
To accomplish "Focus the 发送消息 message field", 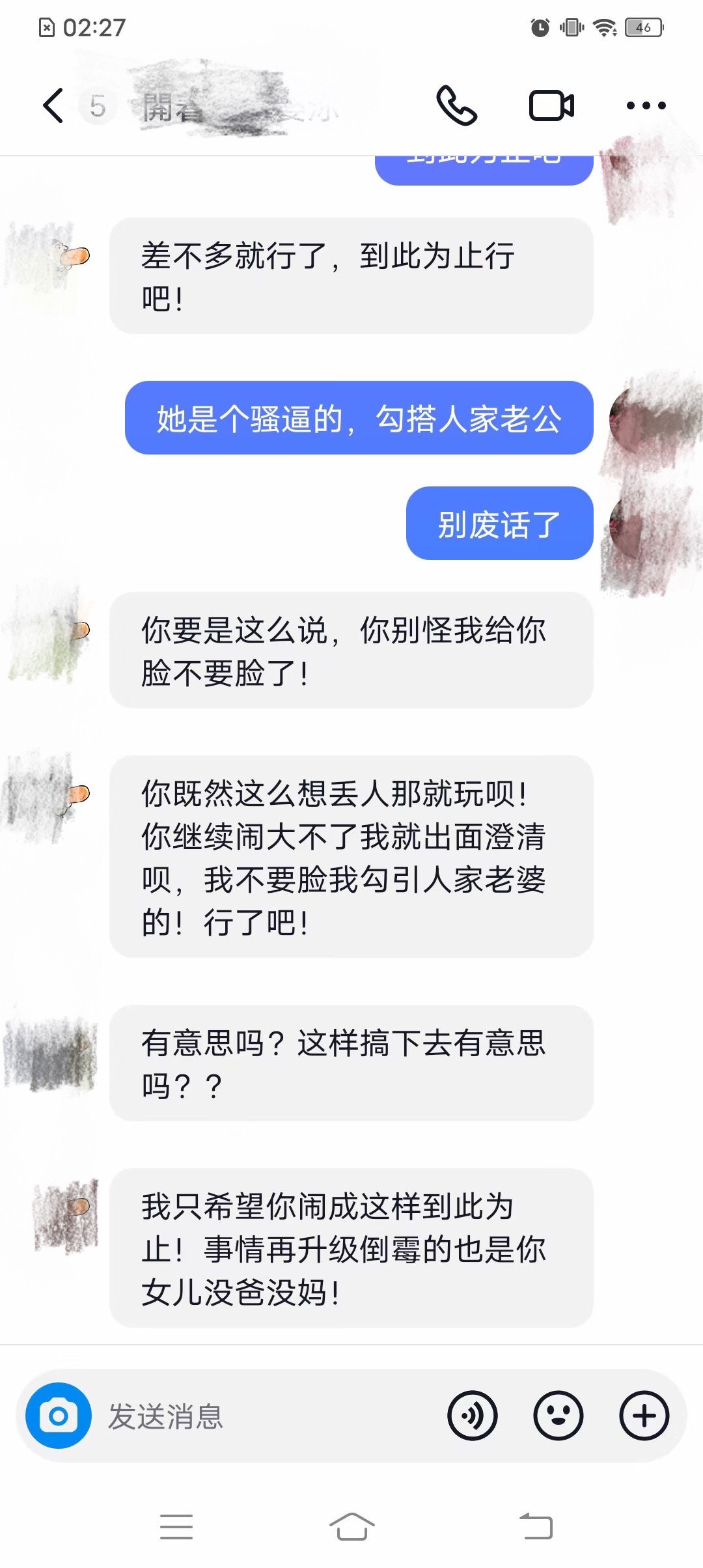I will coord(260,1417).
